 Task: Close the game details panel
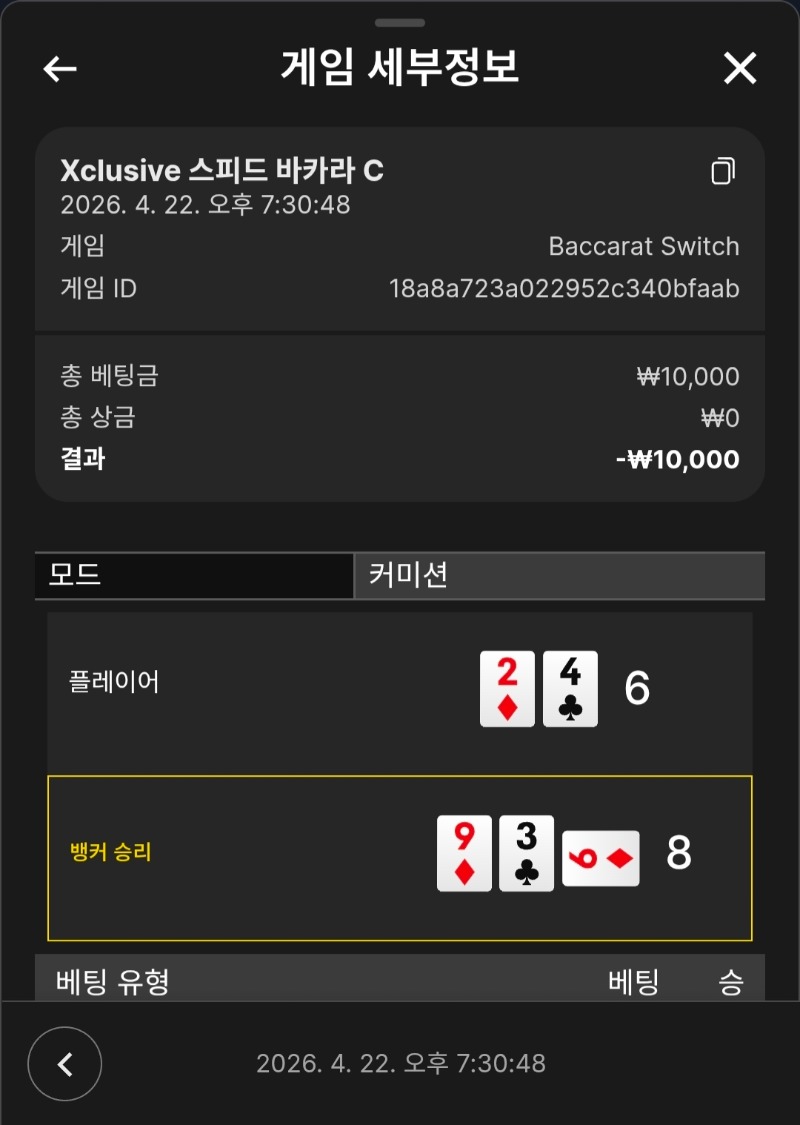(740, 68)
